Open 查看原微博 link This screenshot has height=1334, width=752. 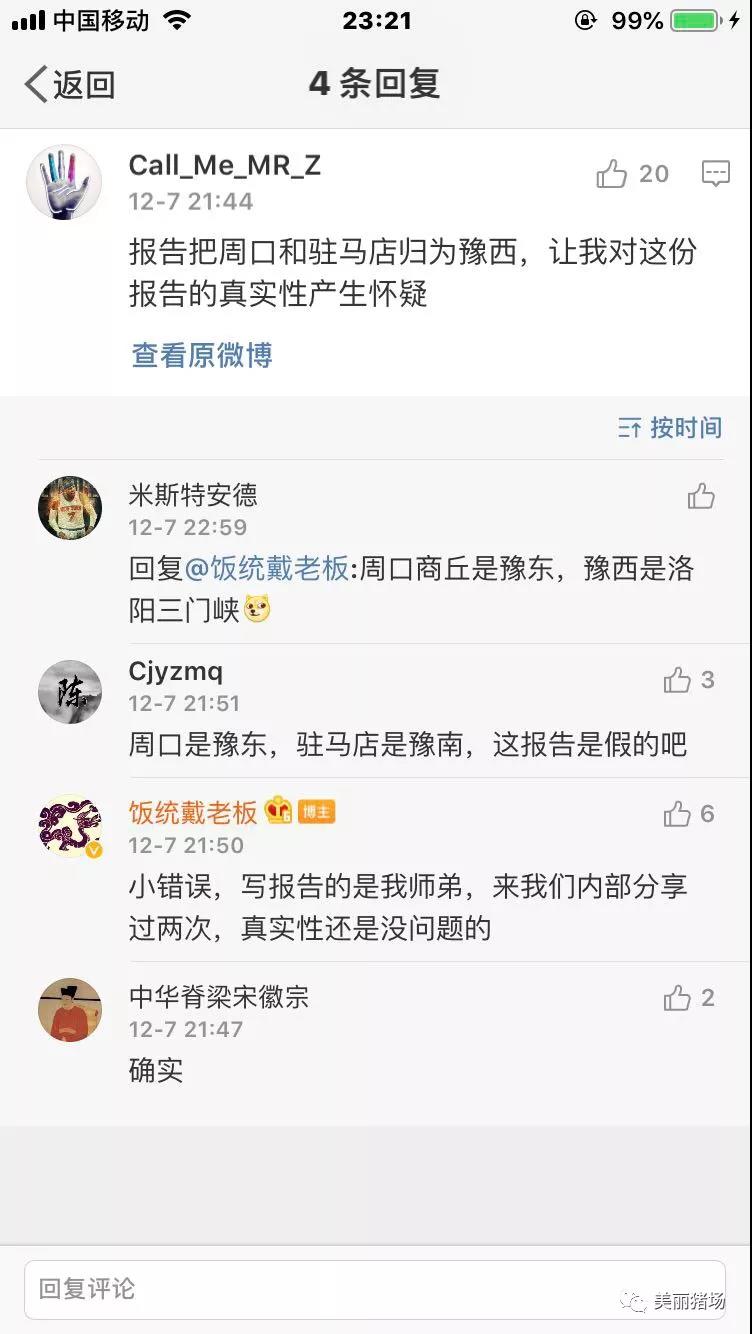201,355
